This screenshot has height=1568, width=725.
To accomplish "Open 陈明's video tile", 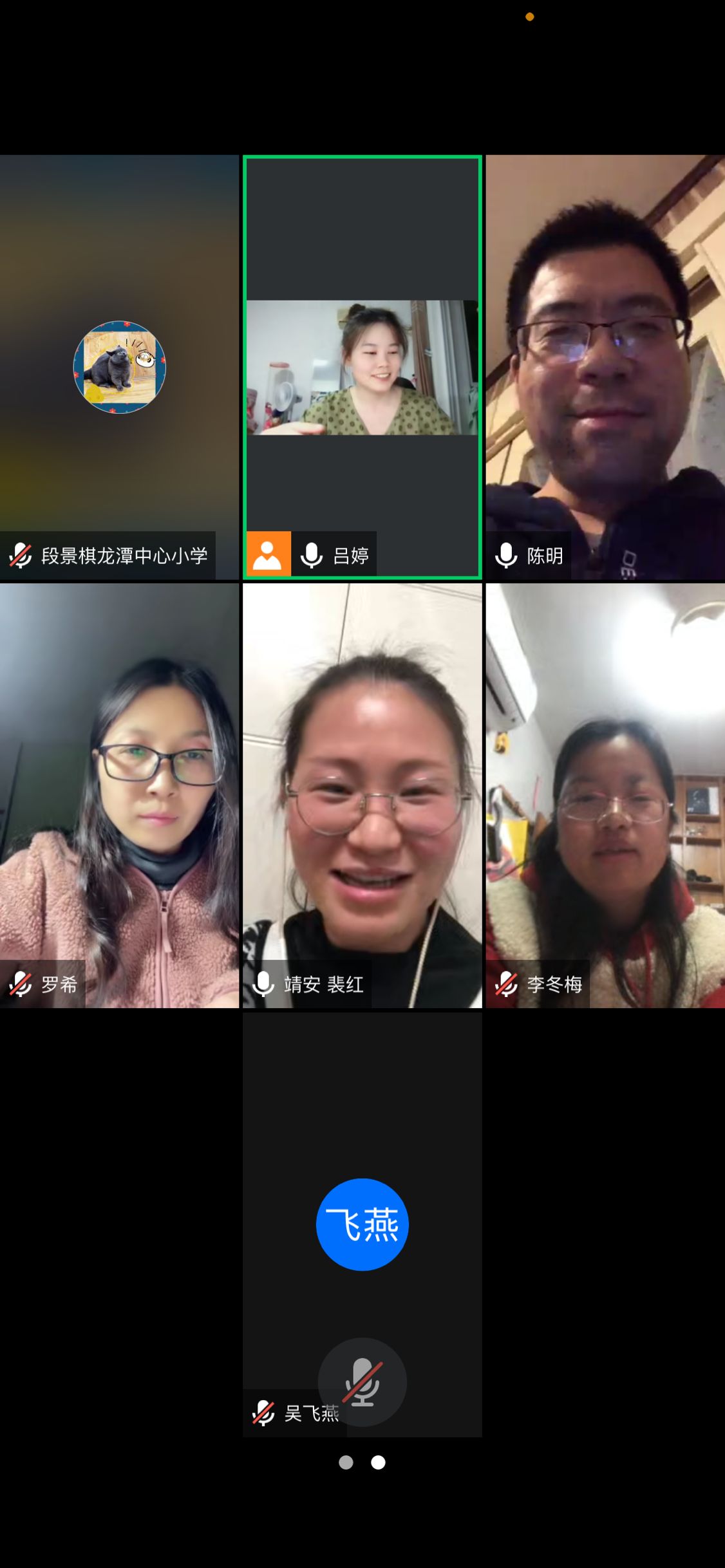I will pyautogui.click(x=605, y=367).
